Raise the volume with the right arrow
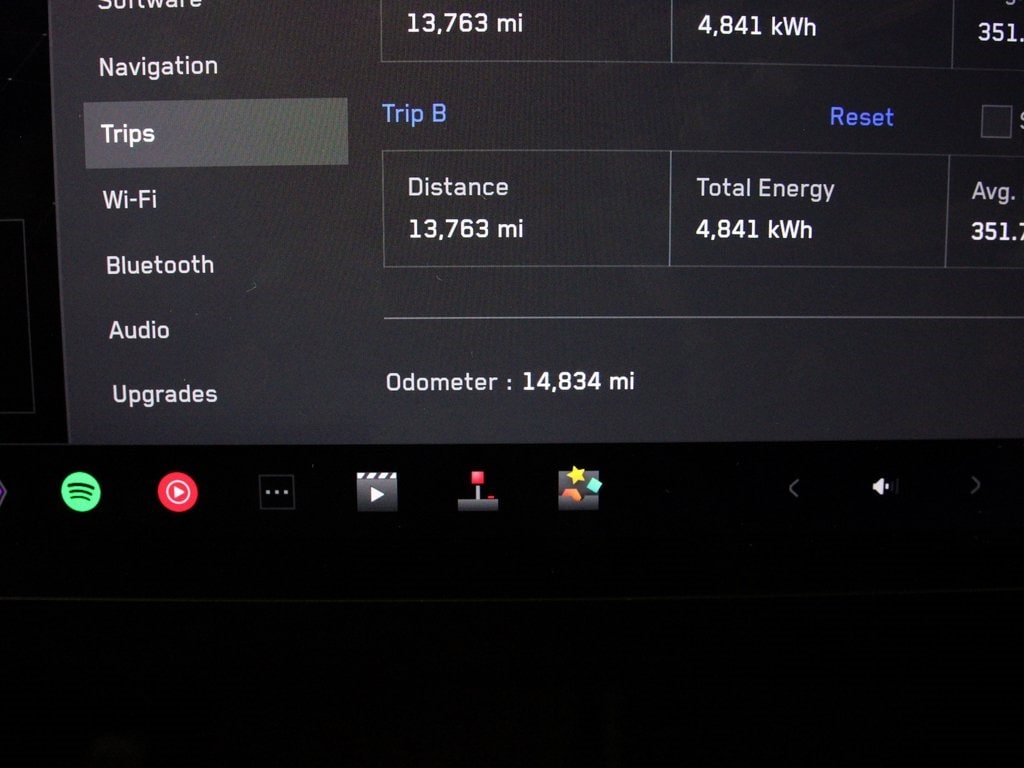This screenshot has width=1024, height=768. coord(976,485)
